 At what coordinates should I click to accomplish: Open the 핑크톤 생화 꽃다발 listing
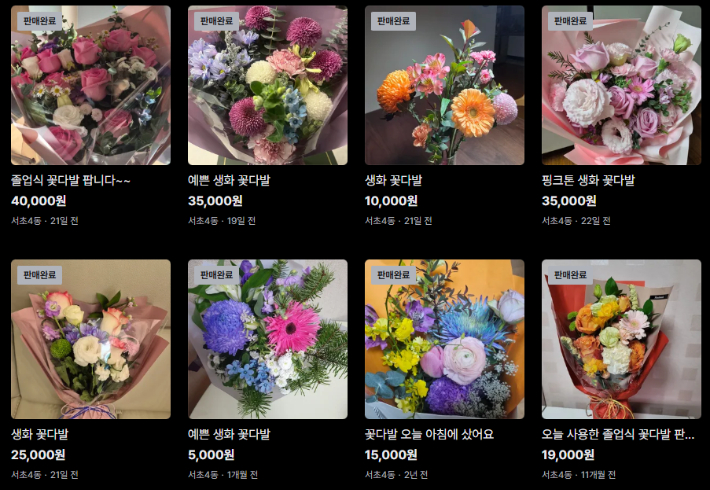pos(621,85)
